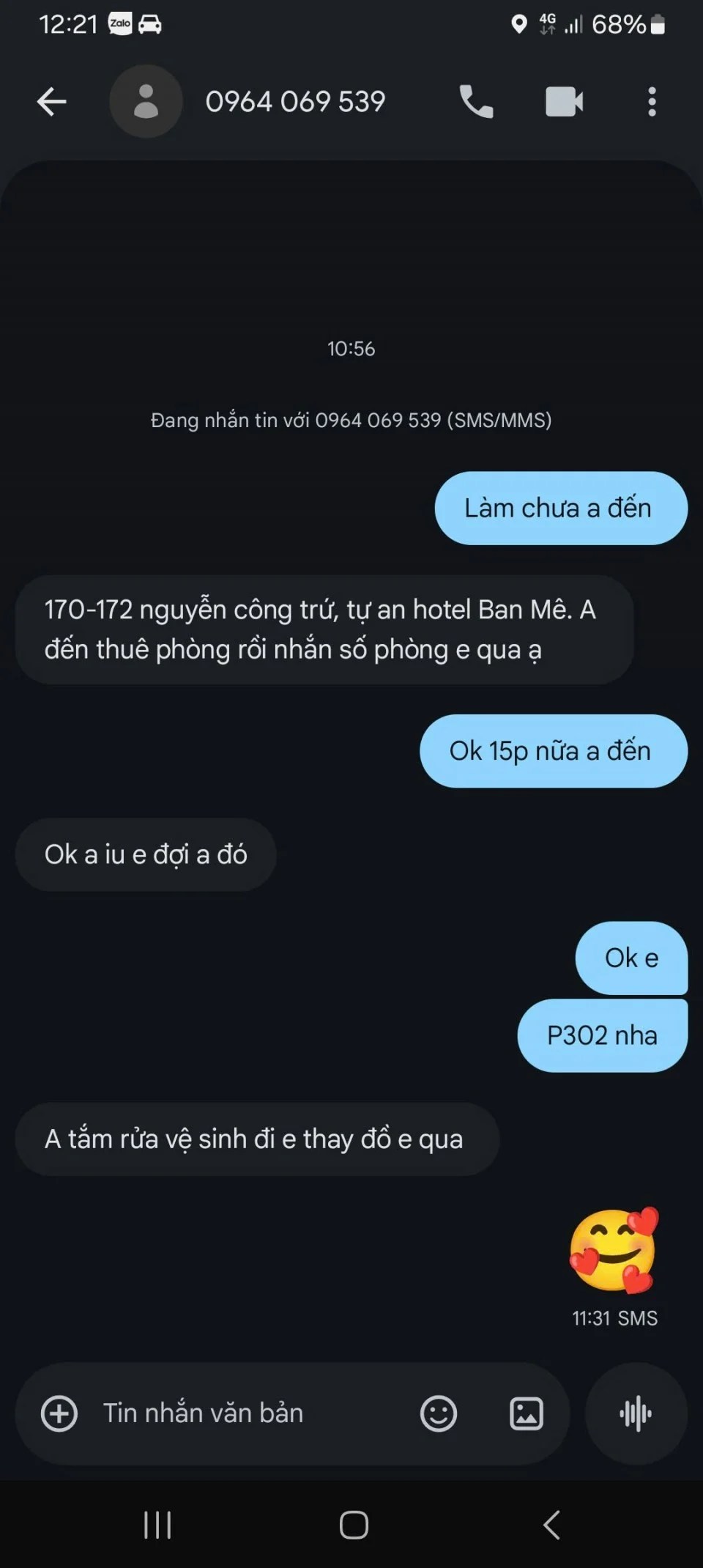703x1568 pixels.
Task: Go back to the conversation list
Action: (x=52, y=102)
